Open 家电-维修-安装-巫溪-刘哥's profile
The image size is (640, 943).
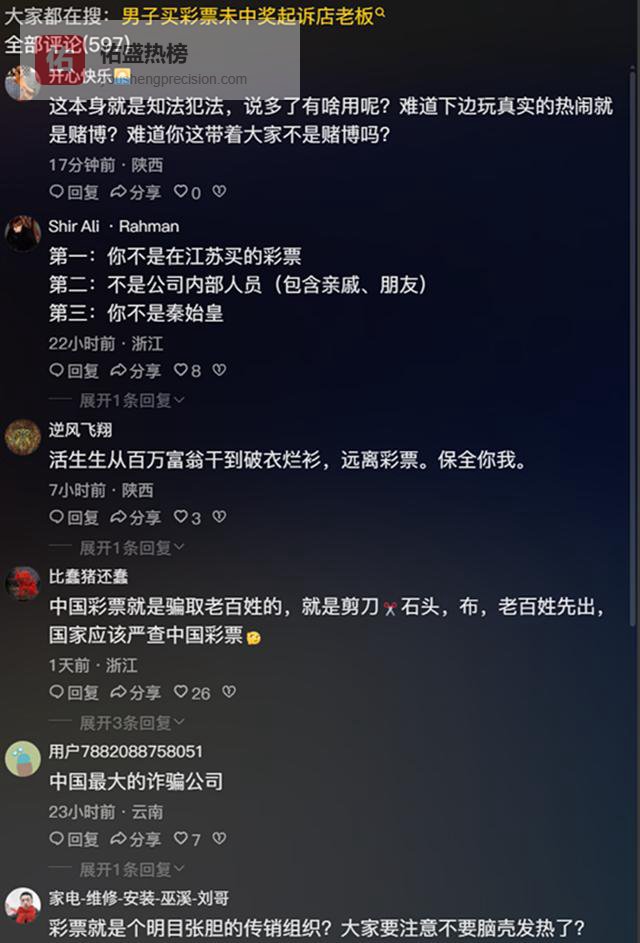coord(23,906)
